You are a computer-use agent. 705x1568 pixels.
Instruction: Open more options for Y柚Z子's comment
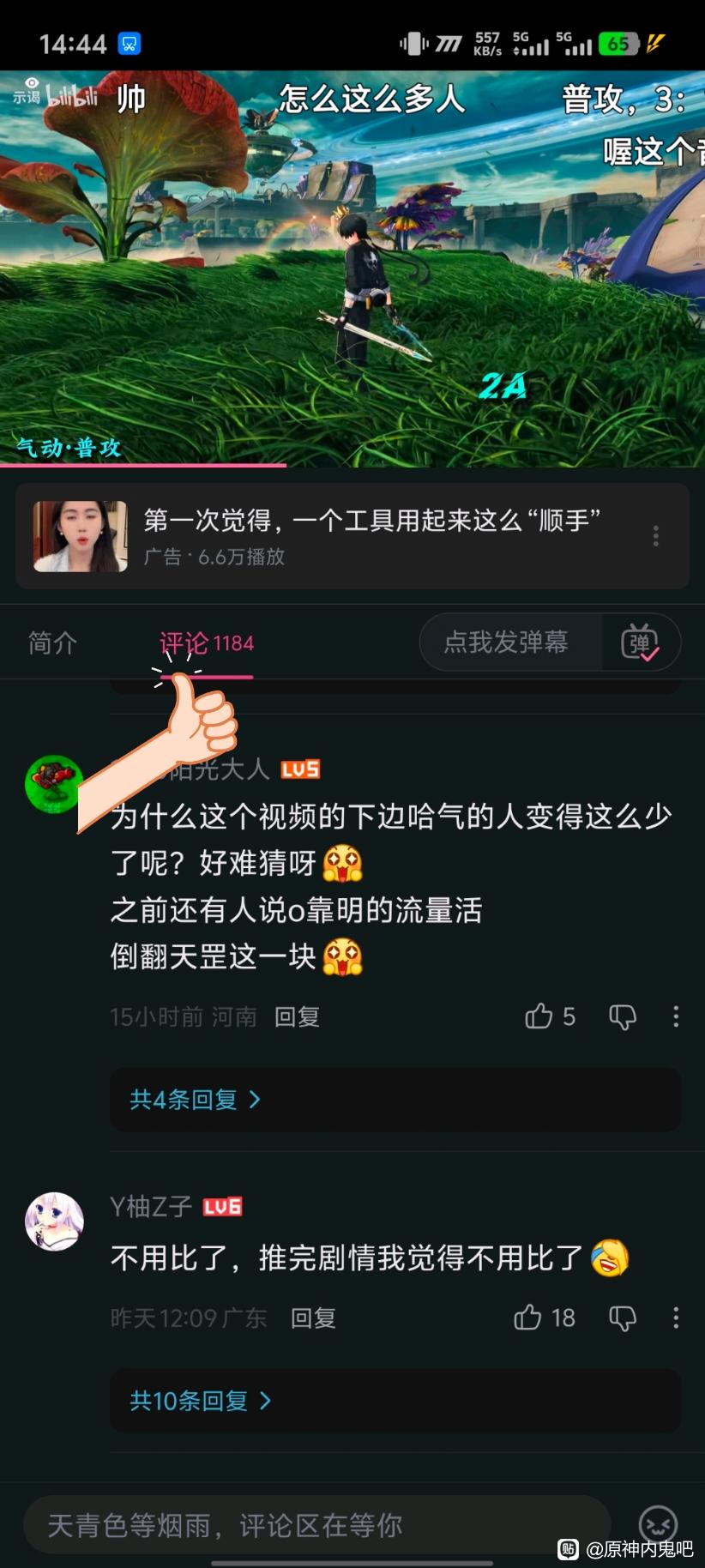(x=676, y=1318)
